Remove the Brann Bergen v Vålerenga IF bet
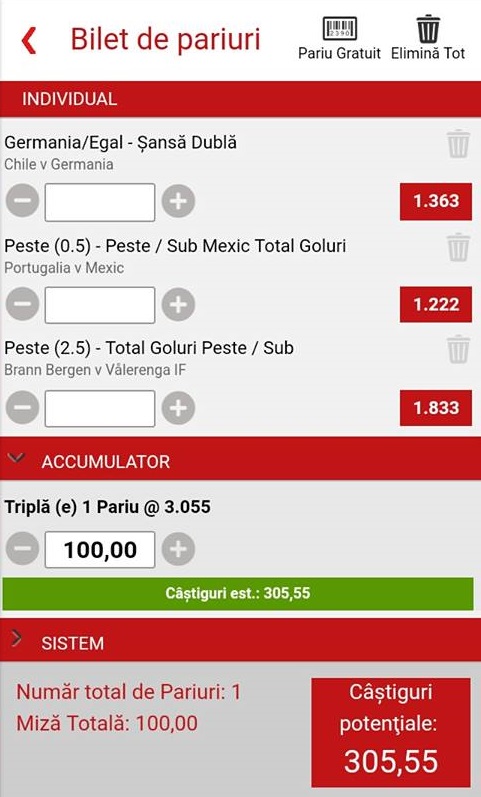Image resolution: width=481 pixels, height=797 pixels. pos(458,349)
